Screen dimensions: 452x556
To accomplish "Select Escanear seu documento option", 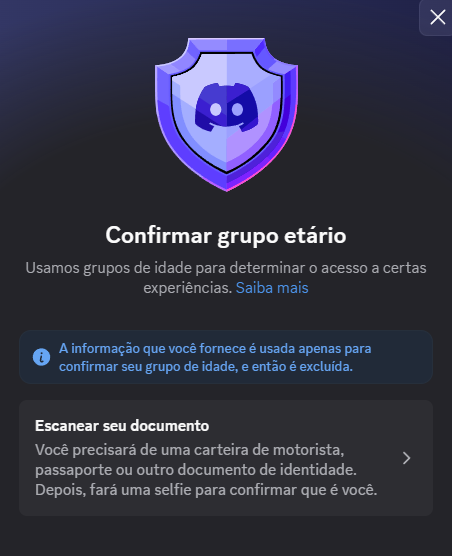I will (226, 458).
